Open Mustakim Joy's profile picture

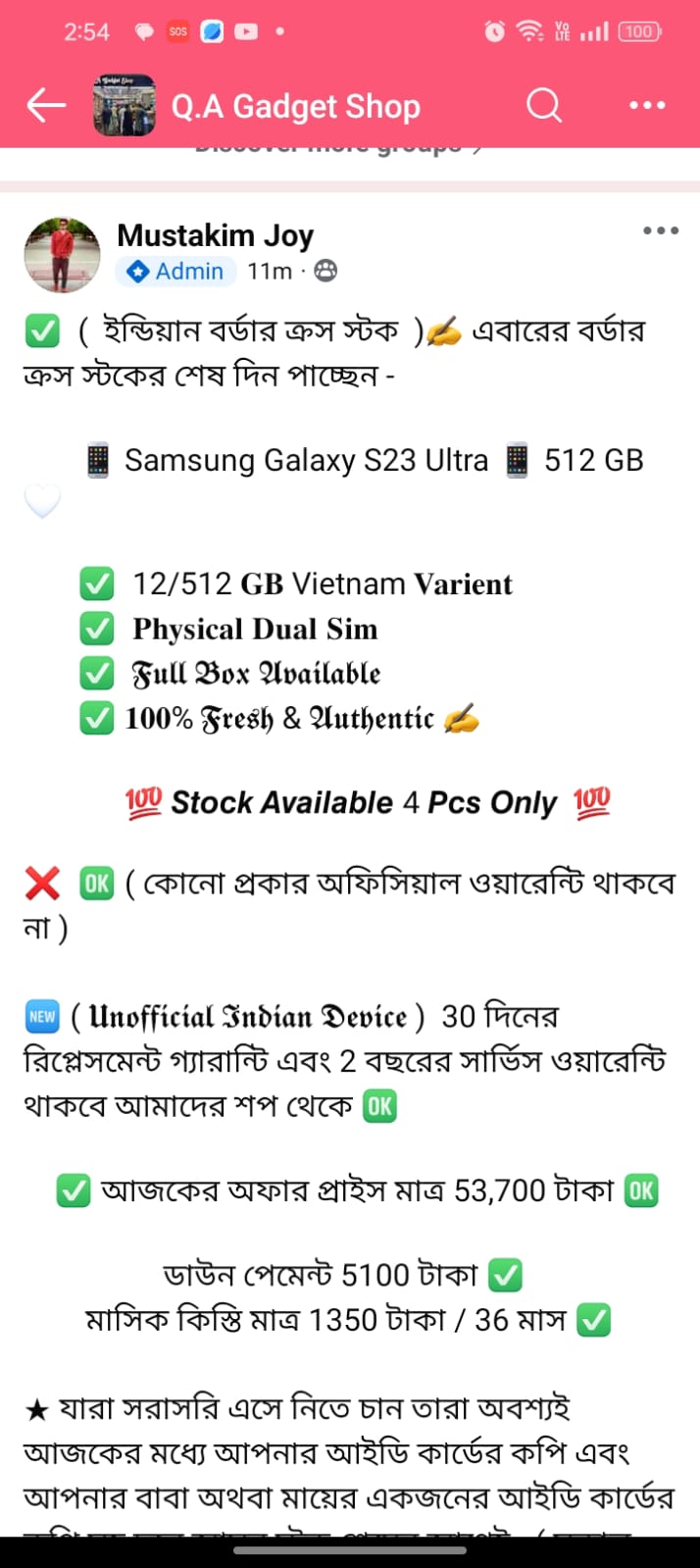[x=62, y=255]
